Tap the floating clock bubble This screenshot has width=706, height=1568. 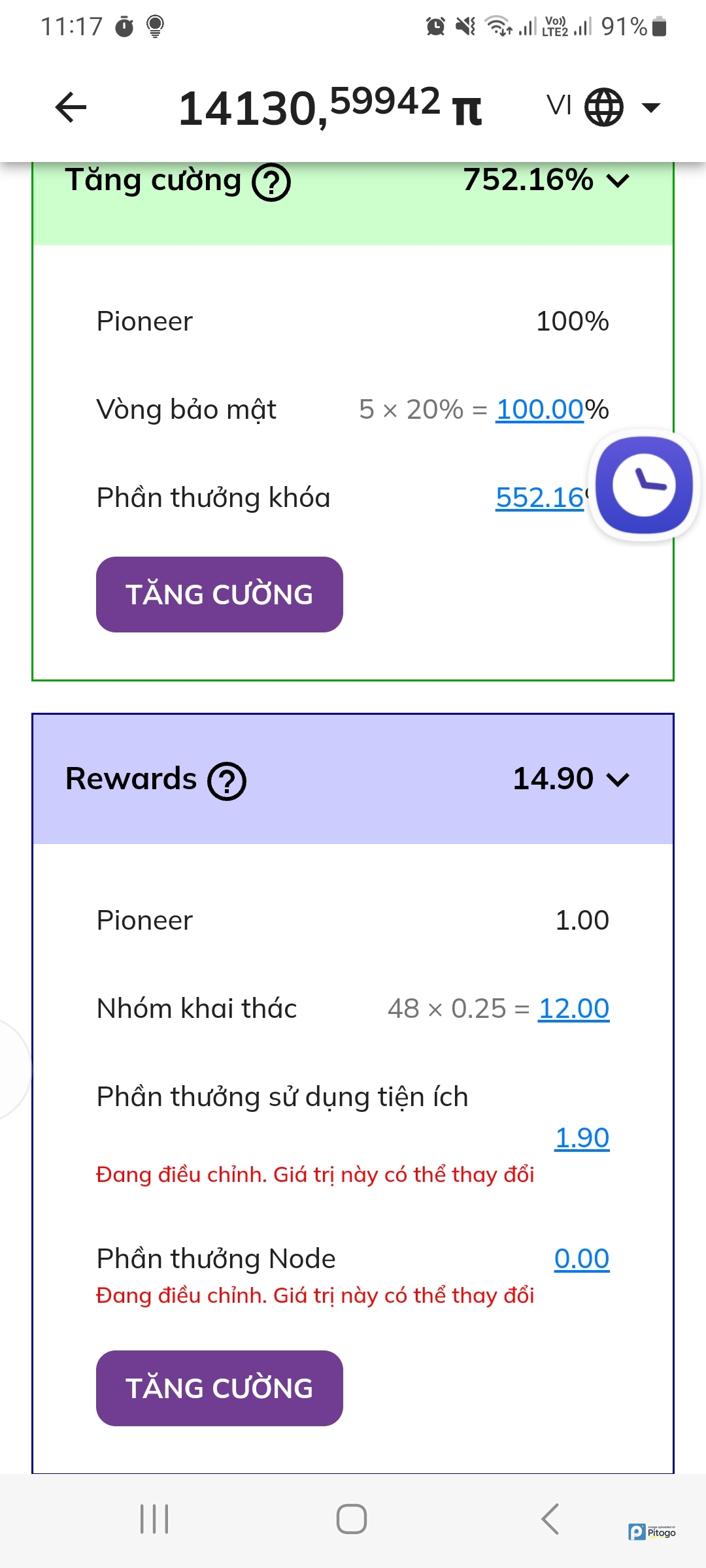(644, 485)
